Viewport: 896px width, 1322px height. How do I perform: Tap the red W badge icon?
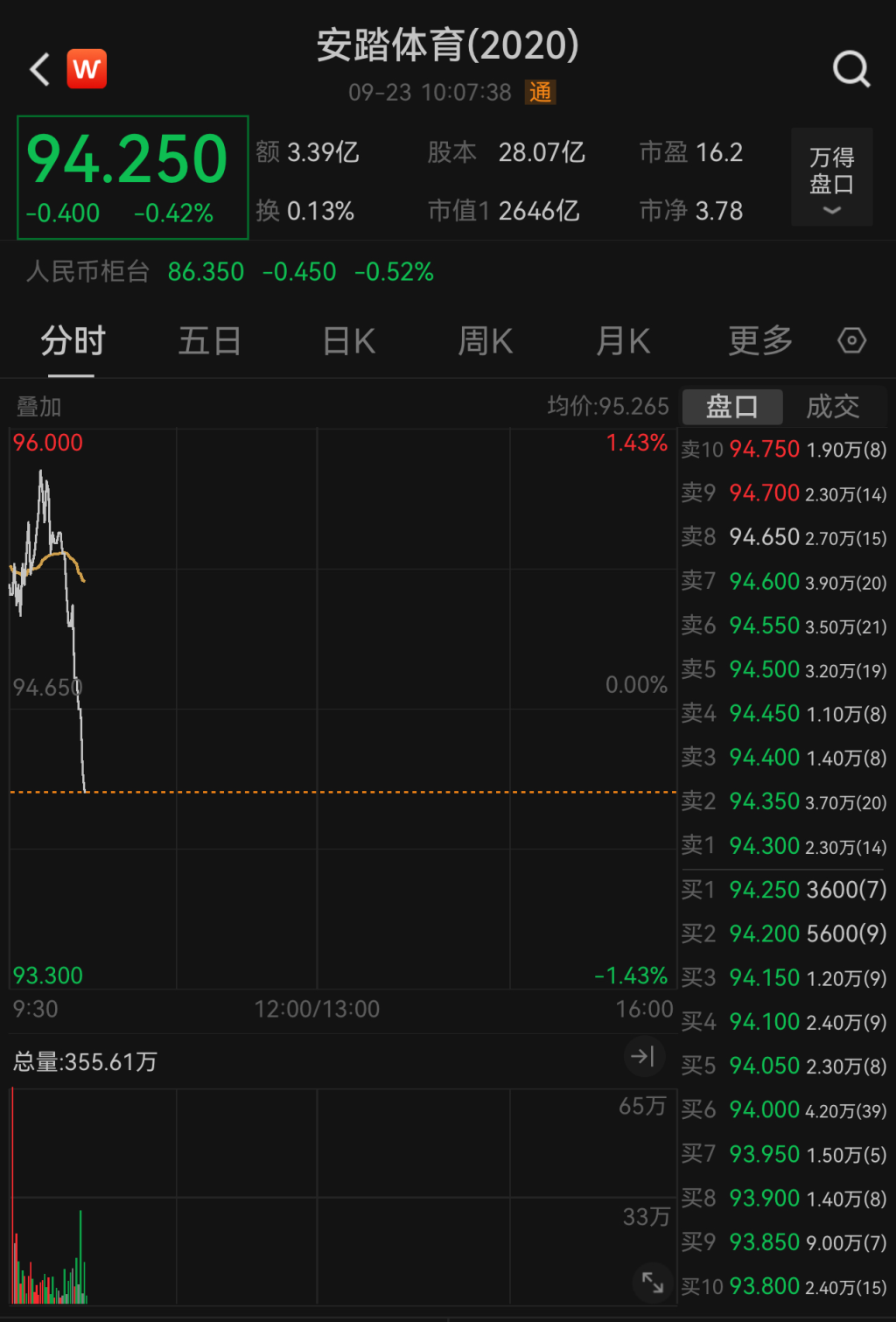coord(87,69)
